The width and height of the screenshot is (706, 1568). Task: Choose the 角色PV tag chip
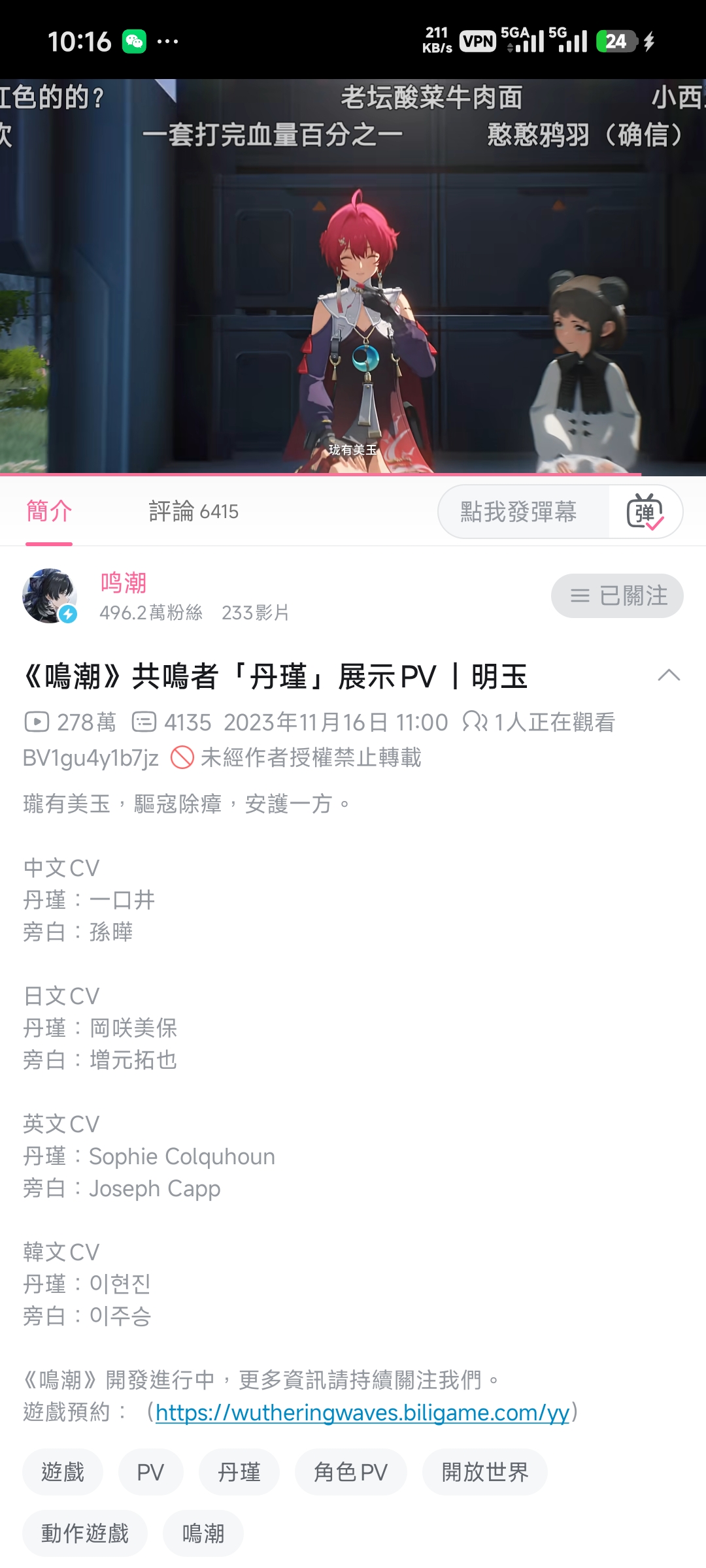pyautogui.click(x=351, y=1472)
